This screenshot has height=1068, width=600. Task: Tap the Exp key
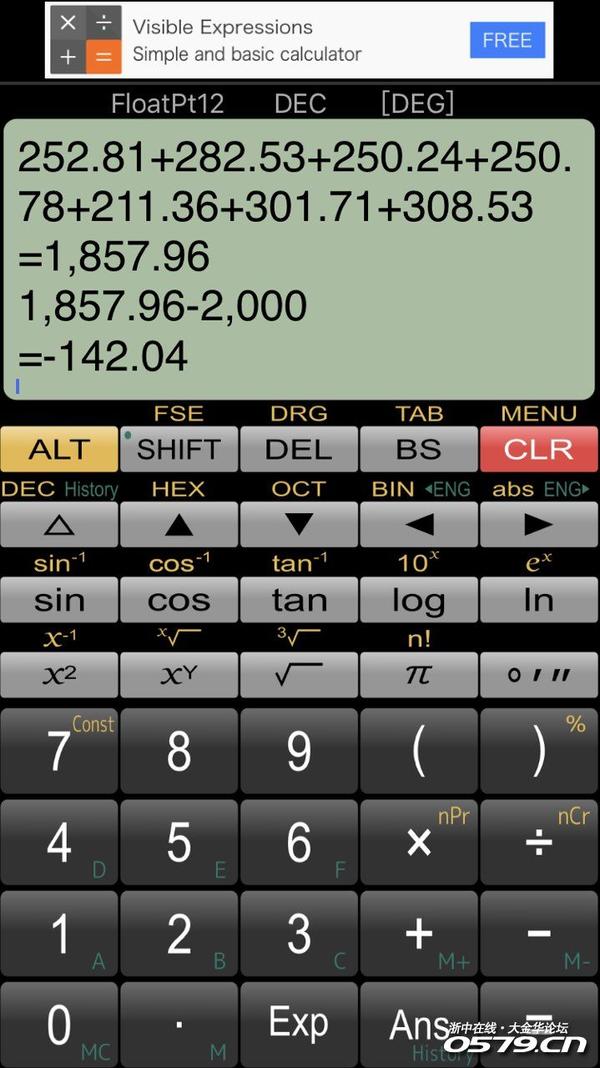pos(299,1024)
